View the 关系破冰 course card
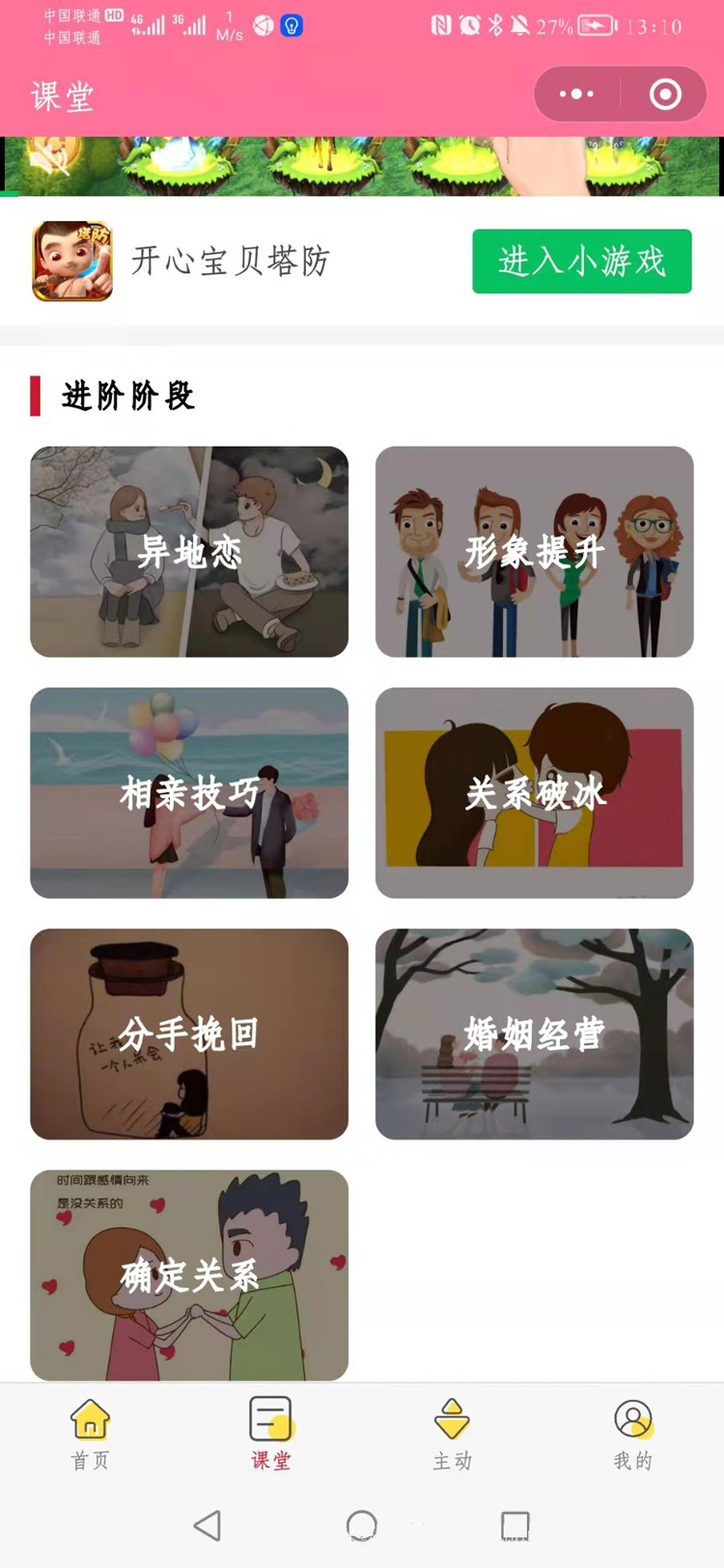This screenshot has height=1568, width=724. point(534,792)
